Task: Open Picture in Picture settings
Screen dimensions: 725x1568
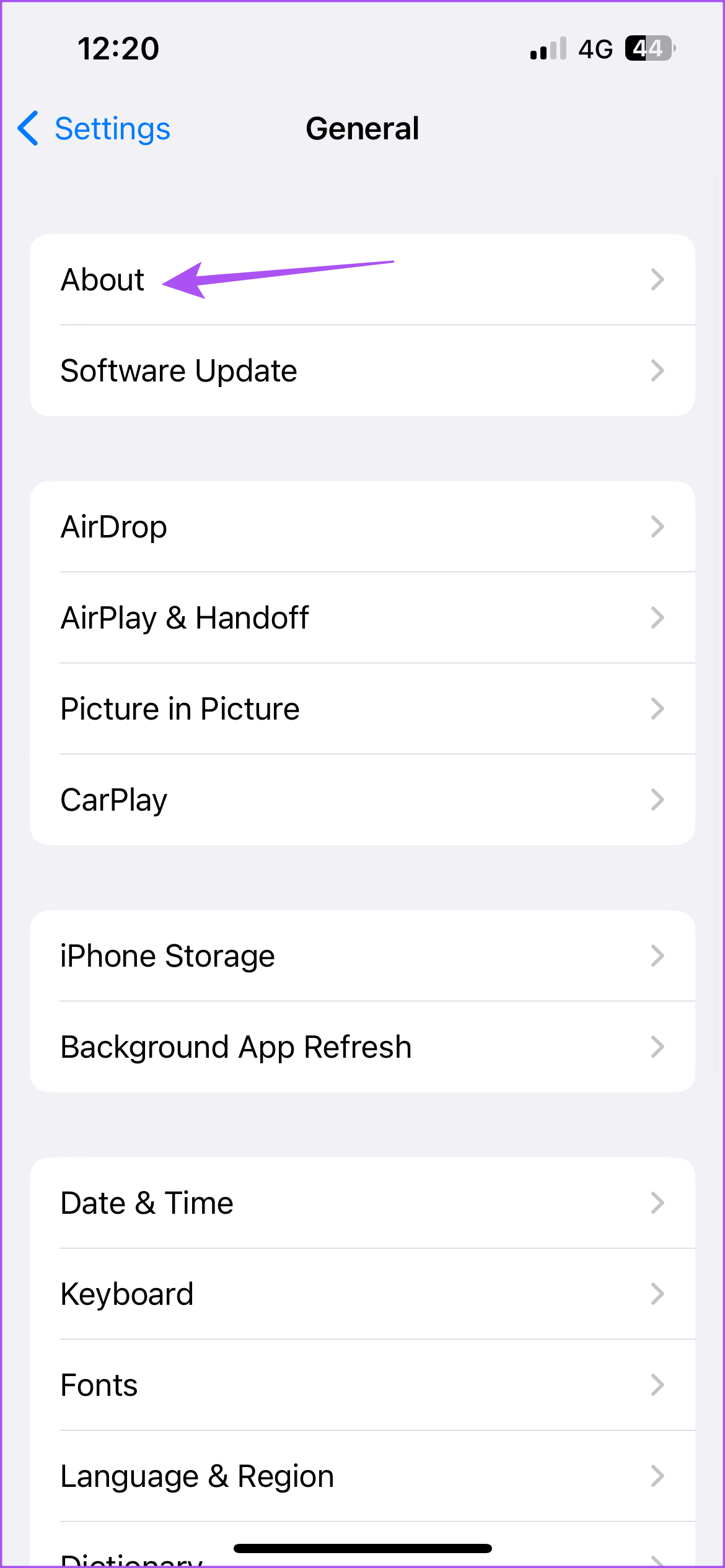Action: tap(362, 708)
